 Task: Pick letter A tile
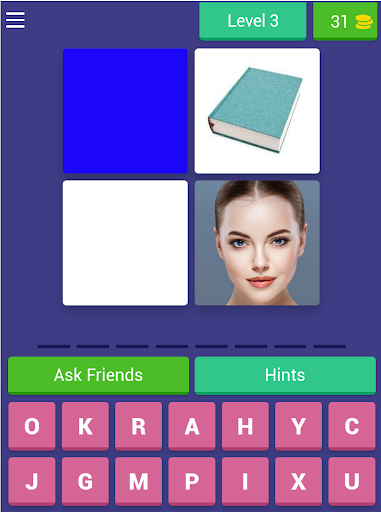click(x=192, y=426)
